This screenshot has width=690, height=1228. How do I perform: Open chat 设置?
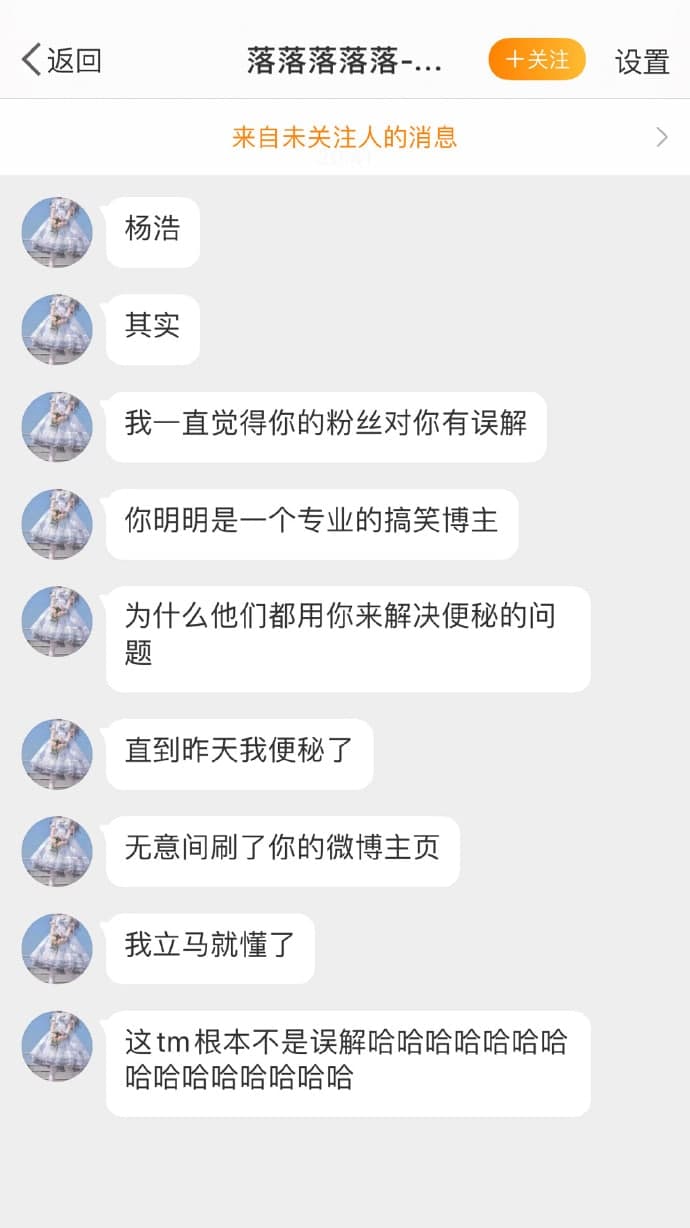click(x=641, y=62)
